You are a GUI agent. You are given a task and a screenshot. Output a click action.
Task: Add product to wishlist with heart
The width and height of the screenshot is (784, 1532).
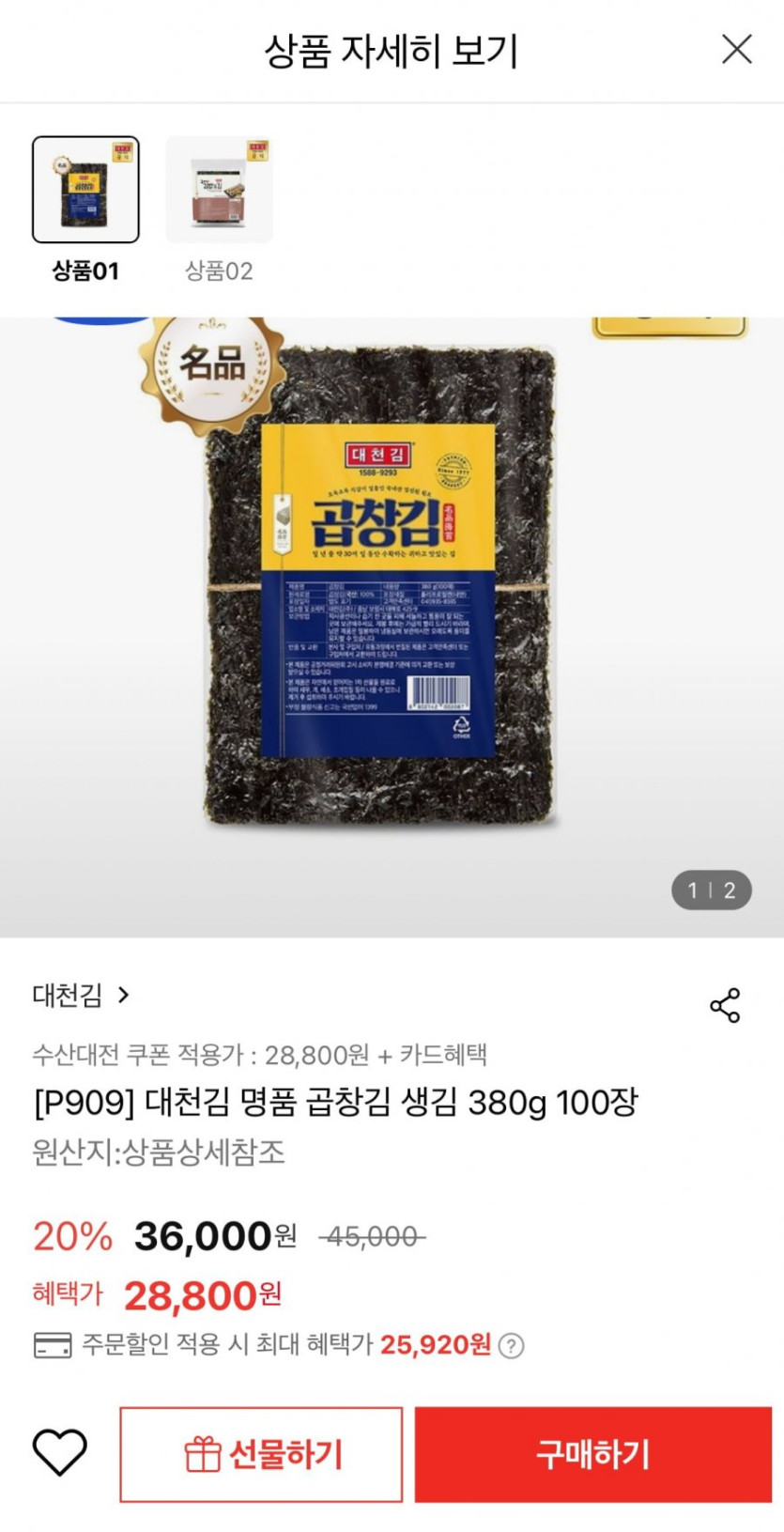(x=60, y=1452)
